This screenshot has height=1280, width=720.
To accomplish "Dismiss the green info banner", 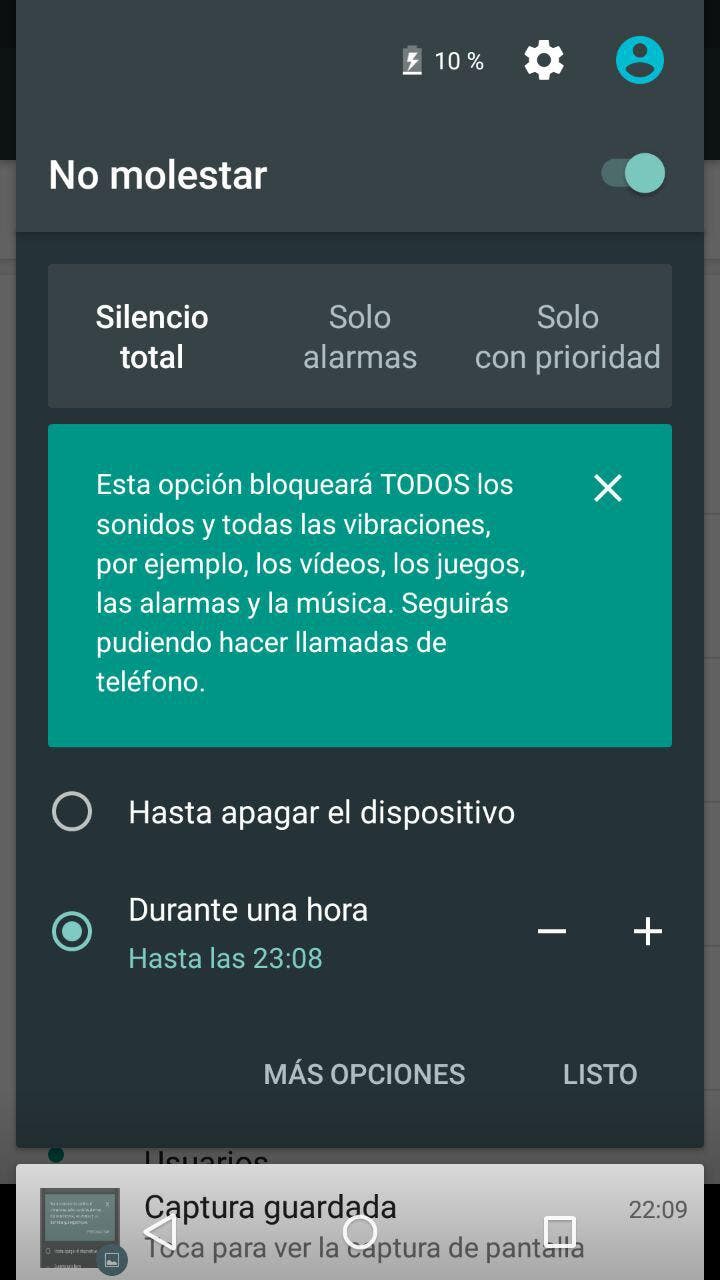I will [x=607, y=488].
